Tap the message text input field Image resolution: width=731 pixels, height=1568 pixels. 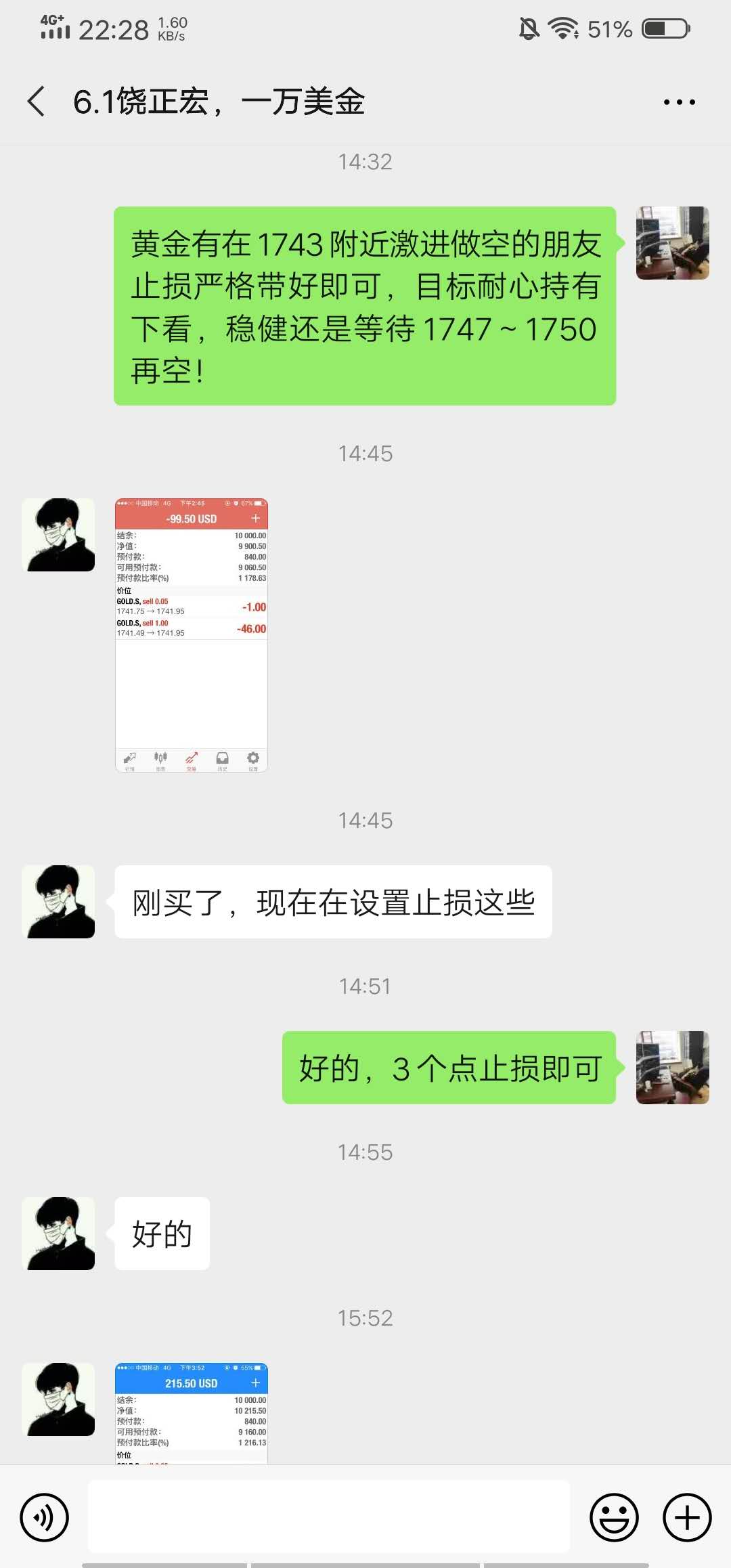[329, 1516]
